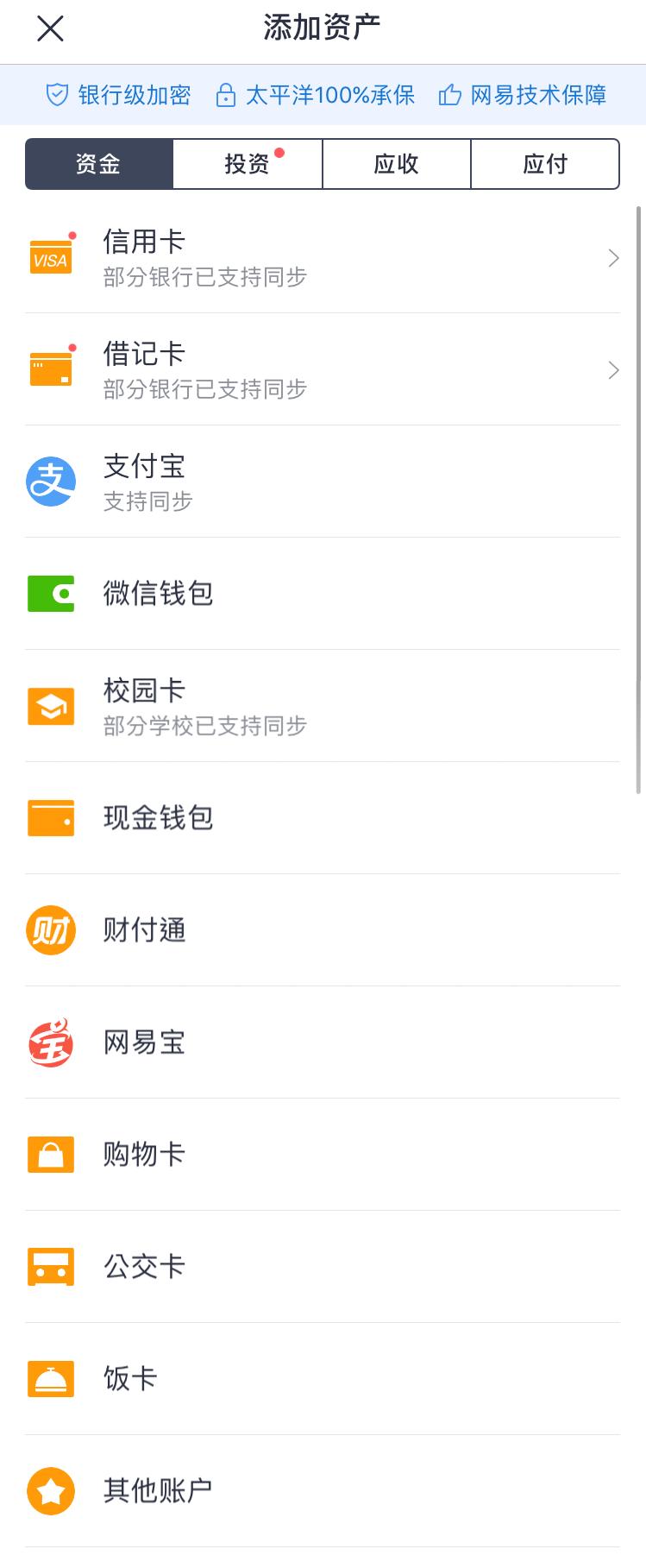Select the Alipay 支付宝 icon
Image resolution: width=646 pixels, height=1568 pixels.
click(x=50, y=482)
